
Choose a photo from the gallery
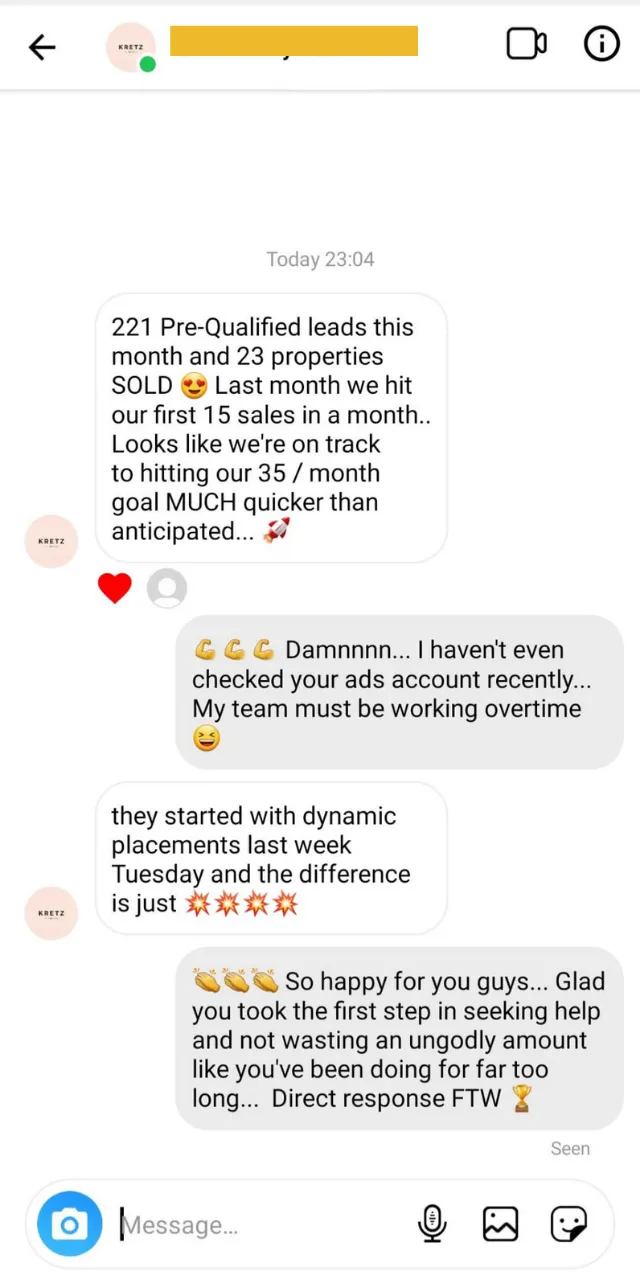(500, 1223)
